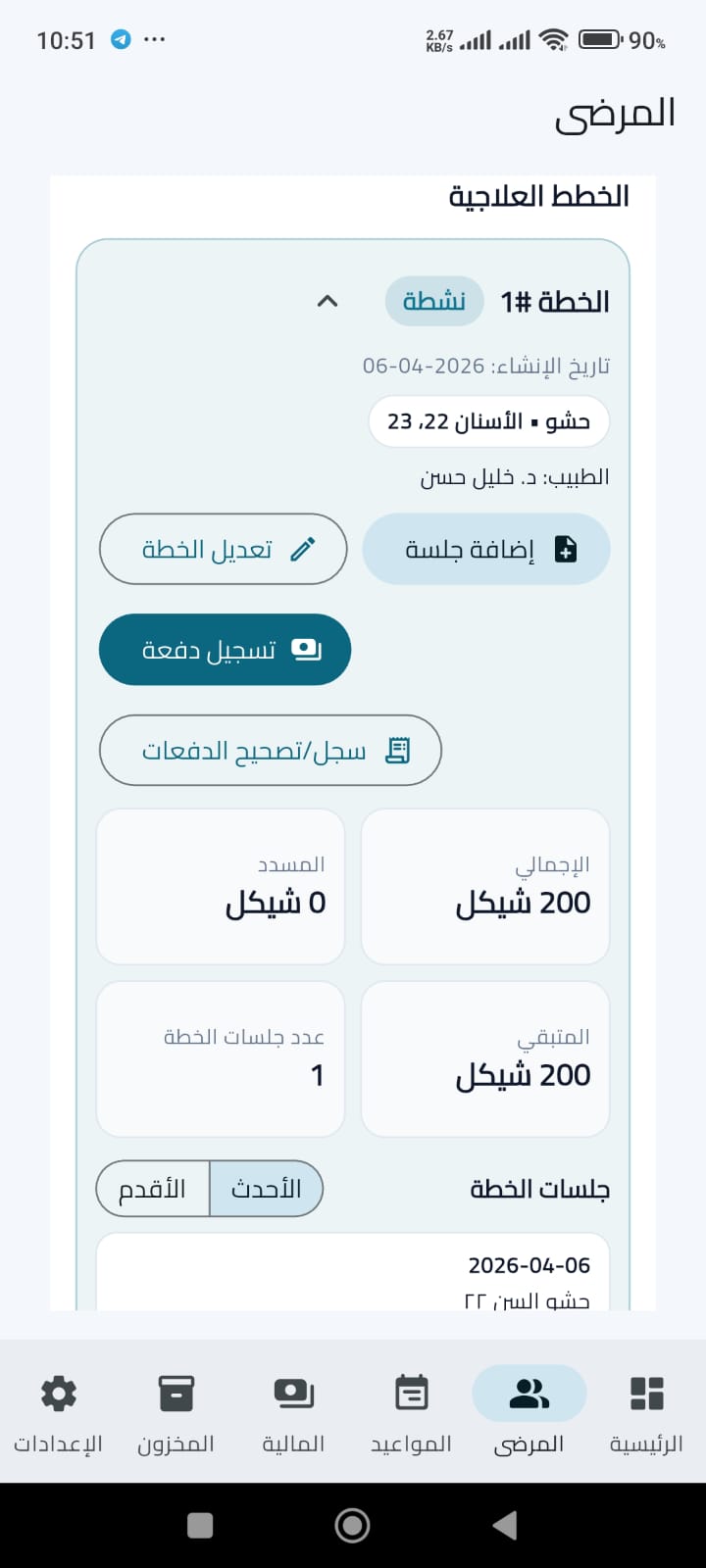Open the المالية finance icon
The height and width of the screenshot is (1568, 706).
pos(291,1392)
